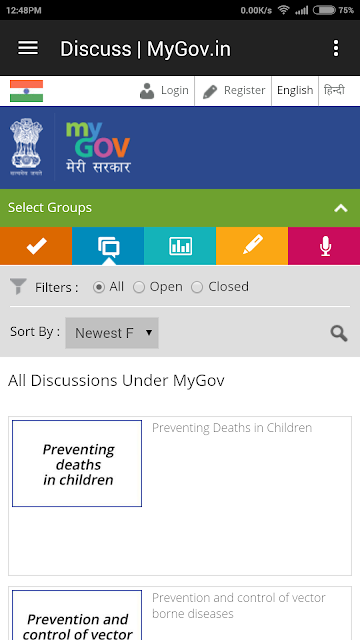360x640 pixels.
Task: Filter discussions by Closed
Action: (197, 287)
